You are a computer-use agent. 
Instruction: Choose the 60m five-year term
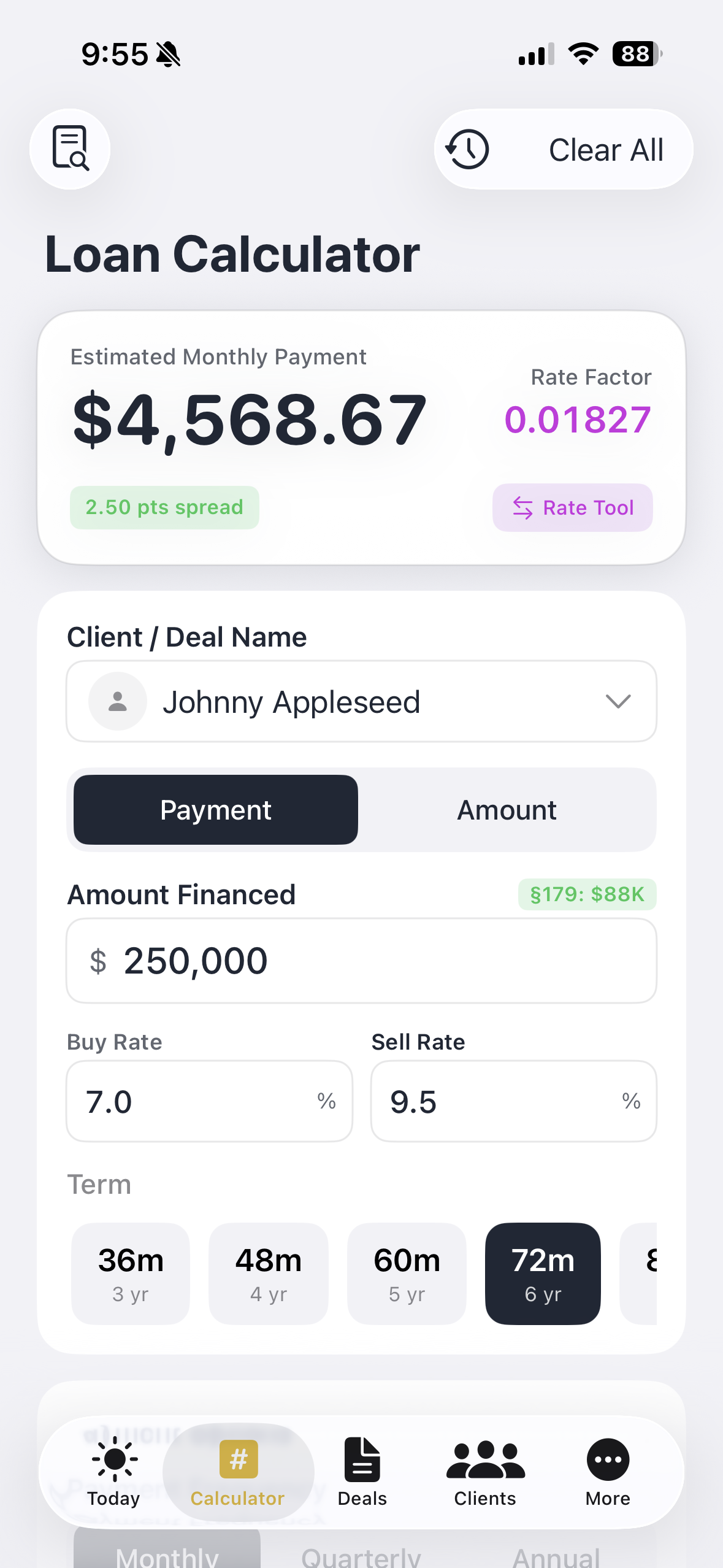tap(406, 1273)
